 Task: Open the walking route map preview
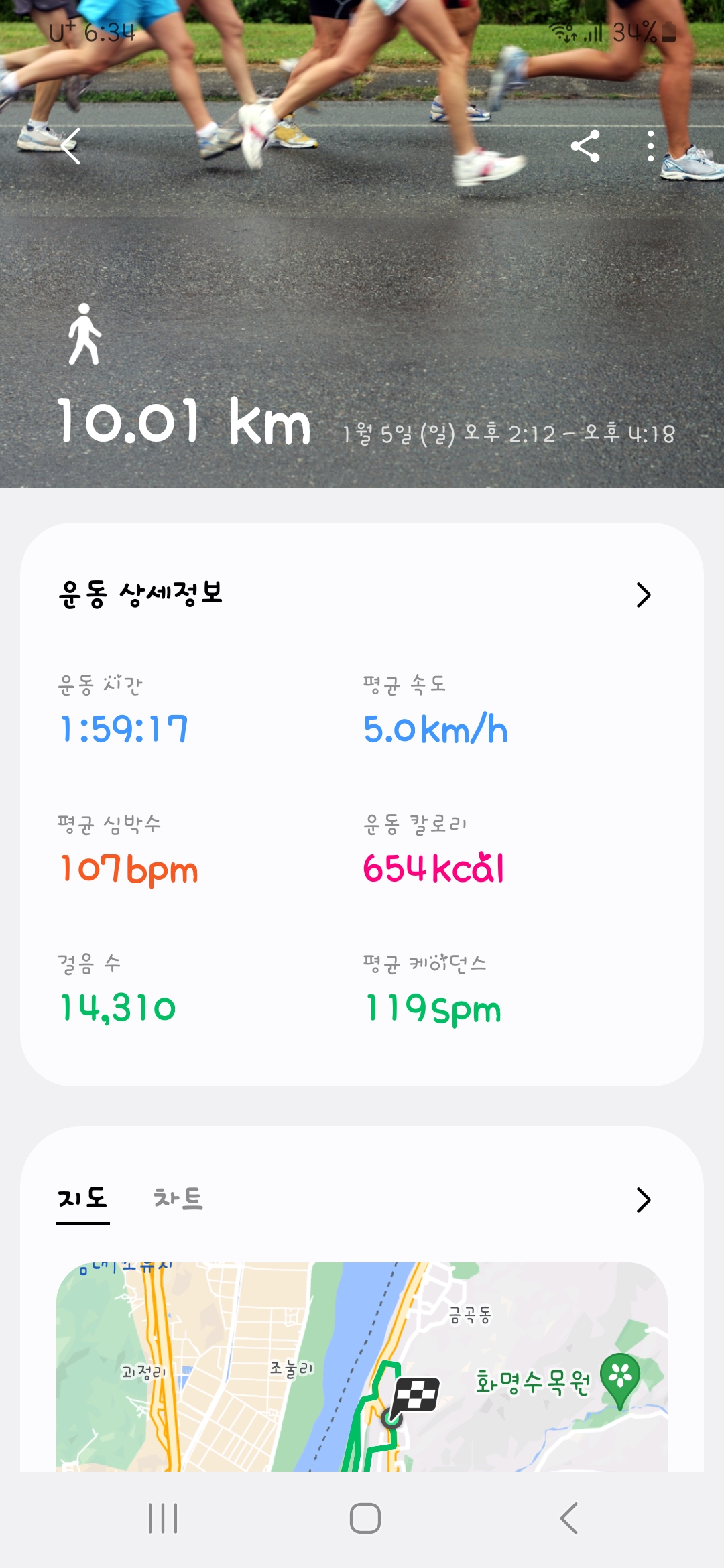[362, 1367]
